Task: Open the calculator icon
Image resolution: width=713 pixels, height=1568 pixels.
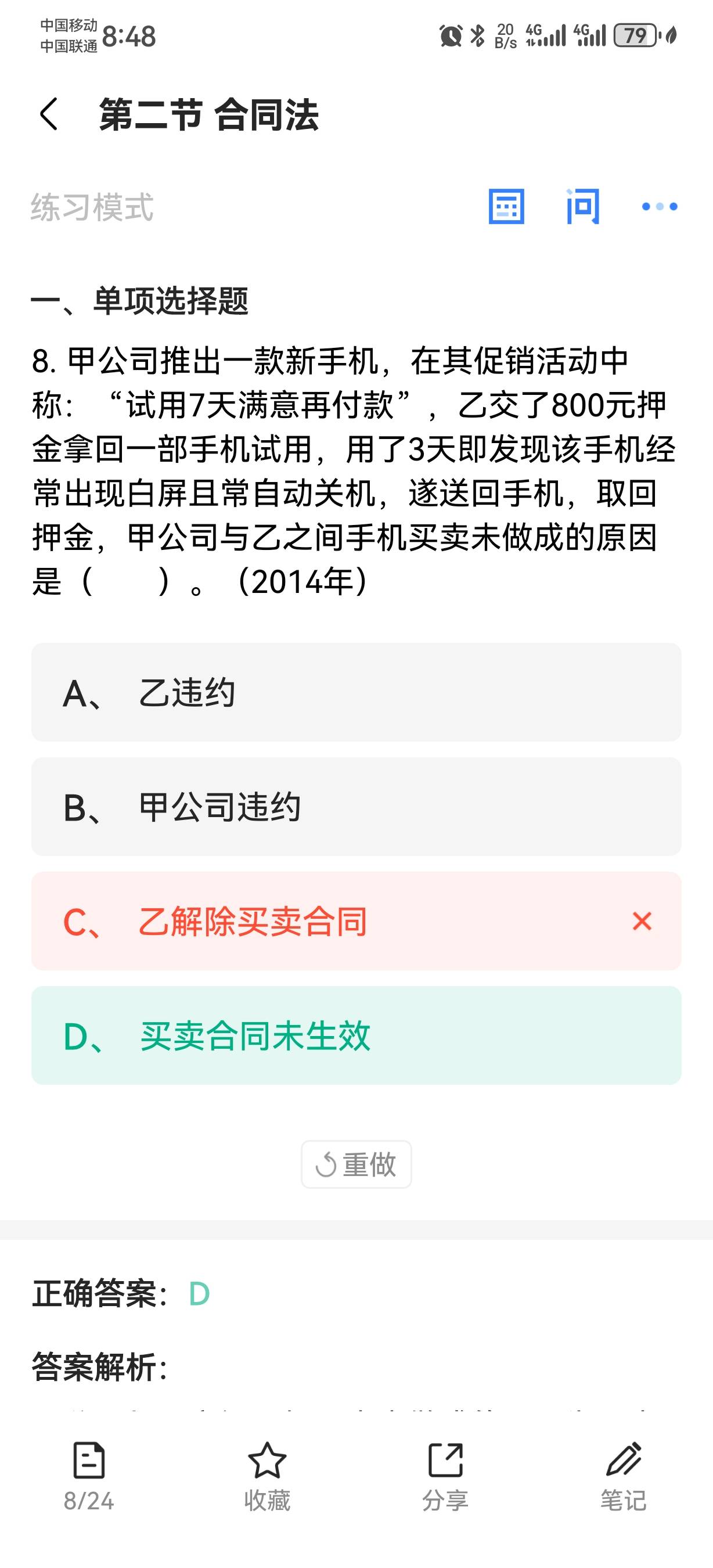Action: (506, 206)
